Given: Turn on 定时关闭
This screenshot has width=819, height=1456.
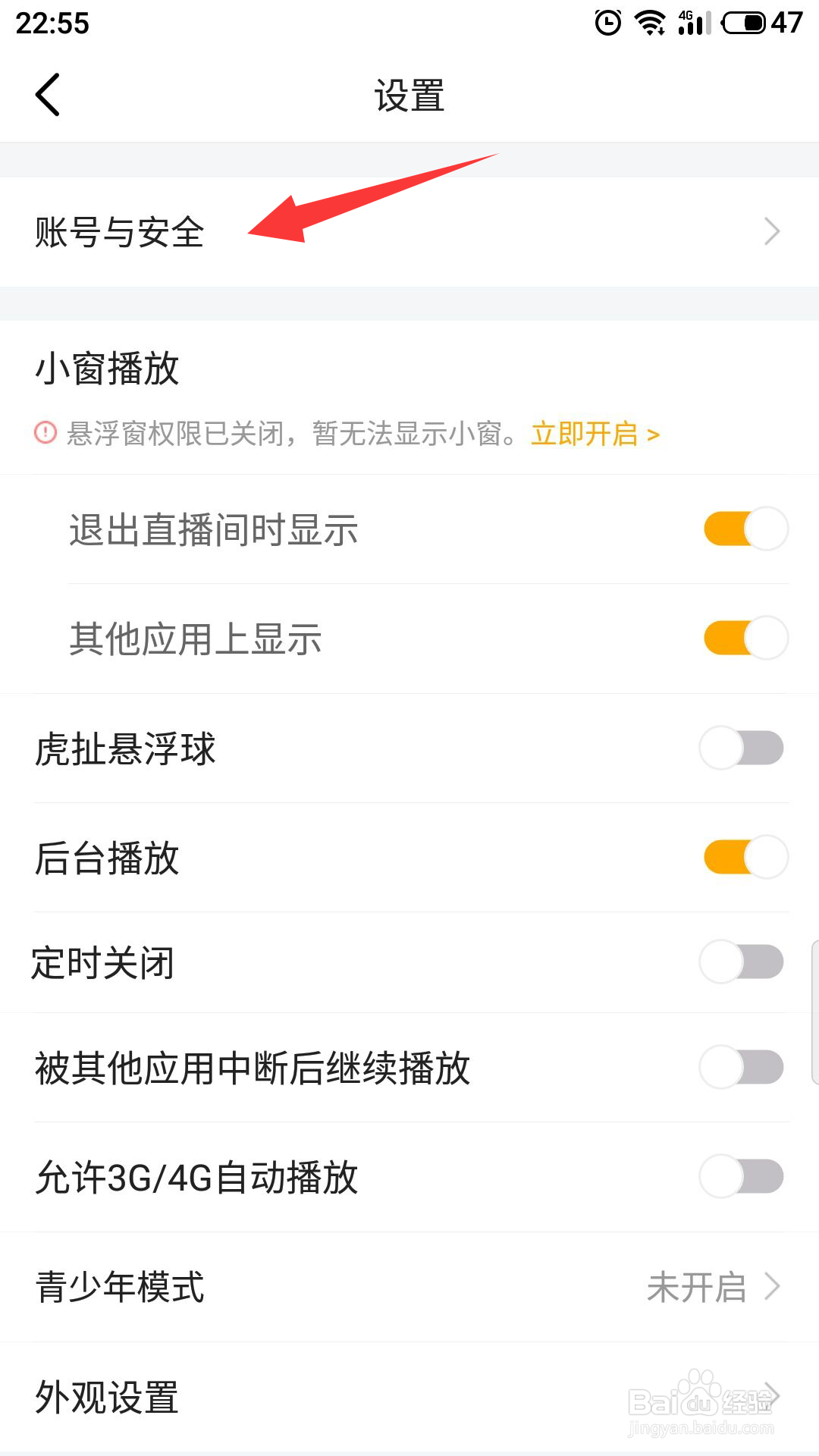Looking at the screenshot, I should (742, 962).
